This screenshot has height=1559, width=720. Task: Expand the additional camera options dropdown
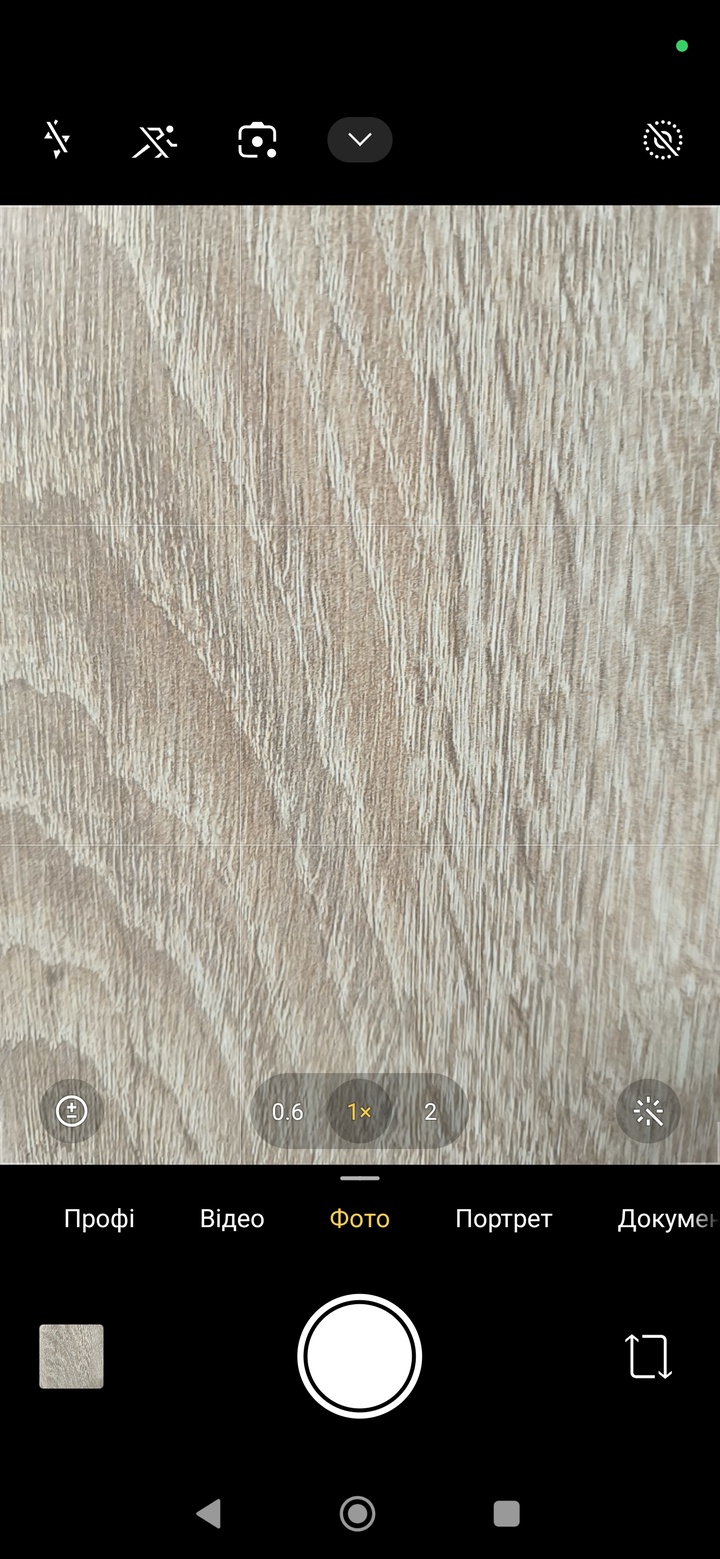click(x=360, y=140)
